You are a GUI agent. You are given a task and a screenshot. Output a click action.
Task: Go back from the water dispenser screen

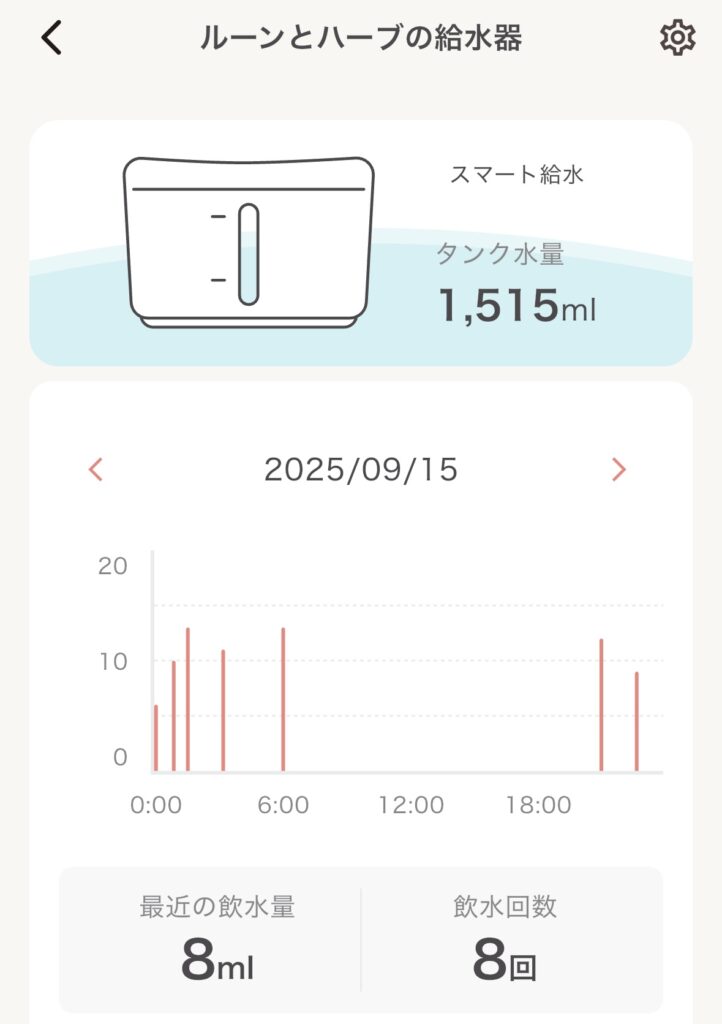pos(52,38)
